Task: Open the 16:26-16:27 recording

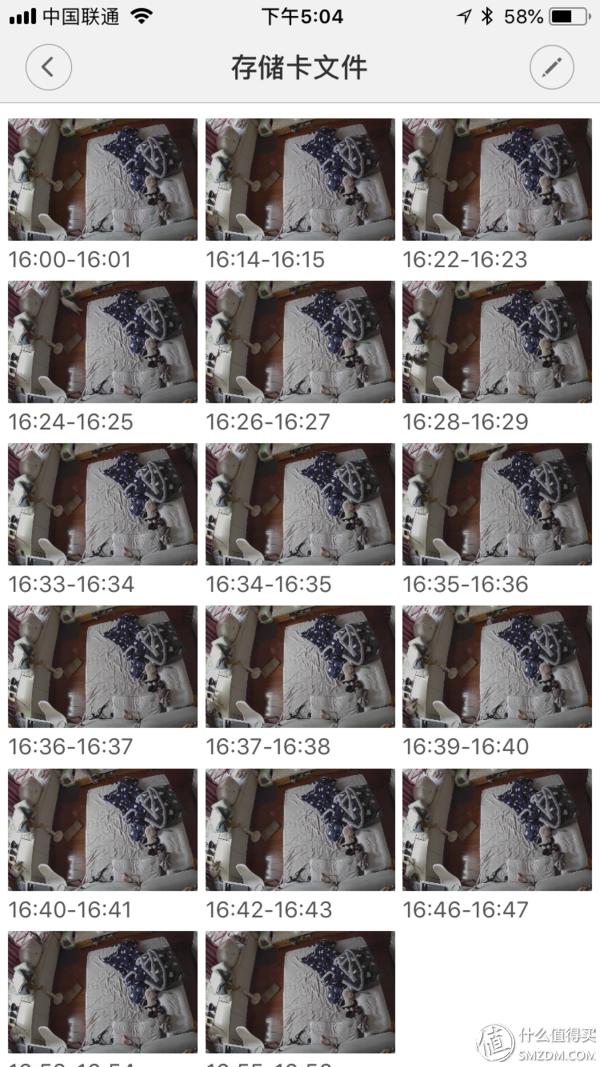Action: click(300, 342)
